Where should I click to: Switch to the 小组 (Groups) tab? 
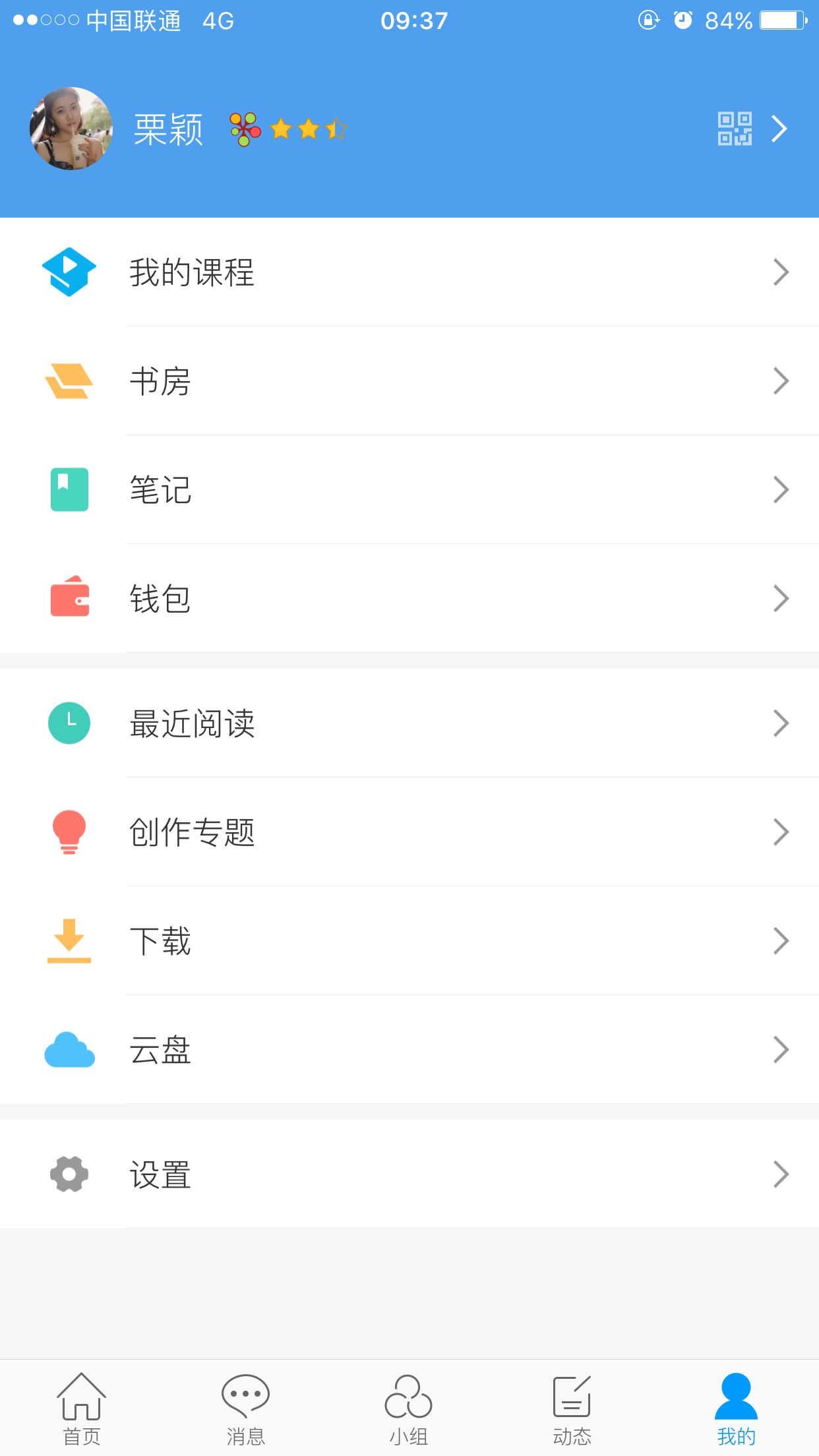(409, 1409)
